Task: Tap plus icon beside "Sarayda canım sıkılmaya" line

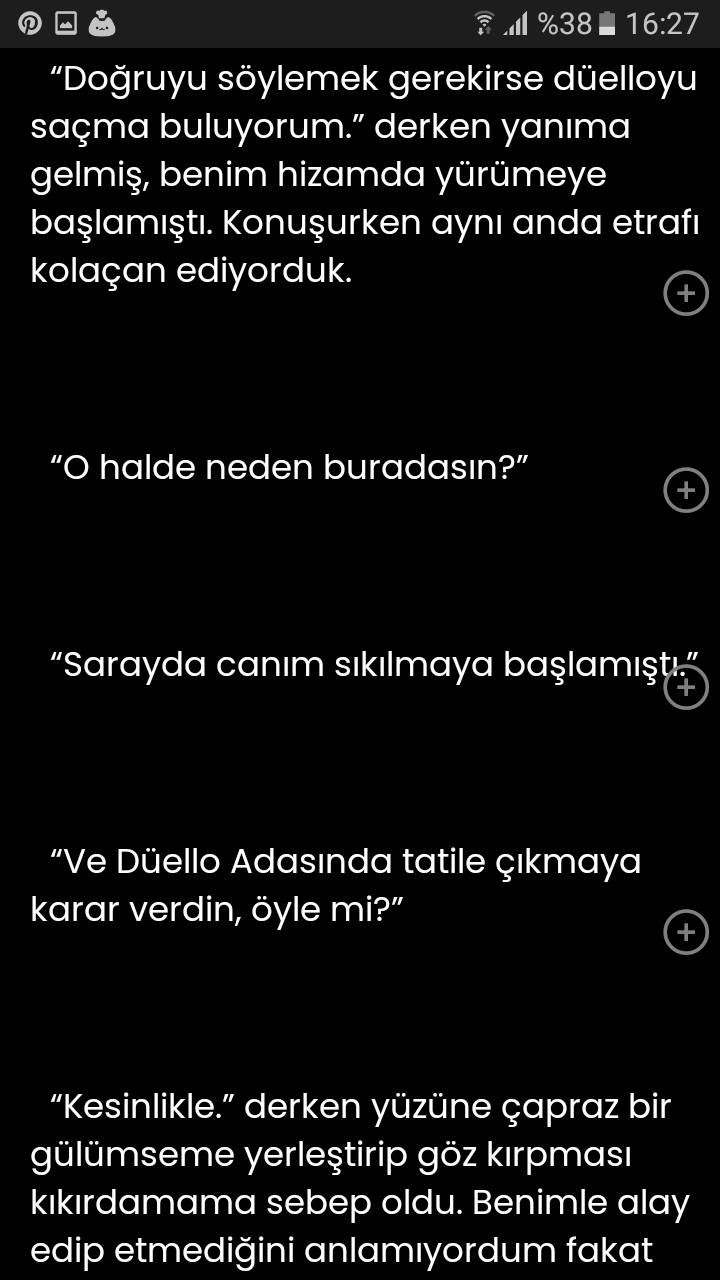Action: [686, 687]
